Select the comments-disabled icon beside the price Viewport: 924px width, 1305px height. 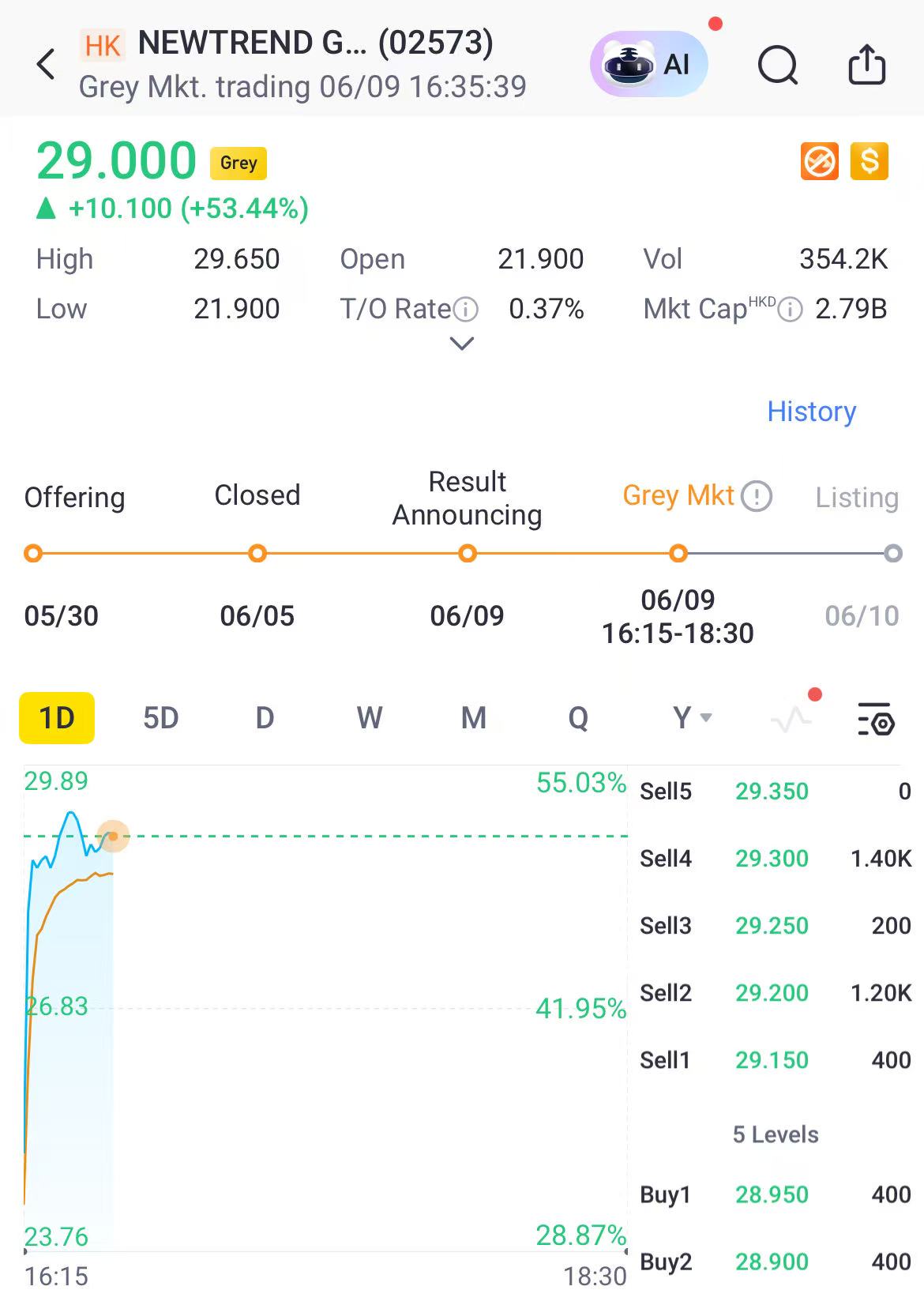coord(819,161)
